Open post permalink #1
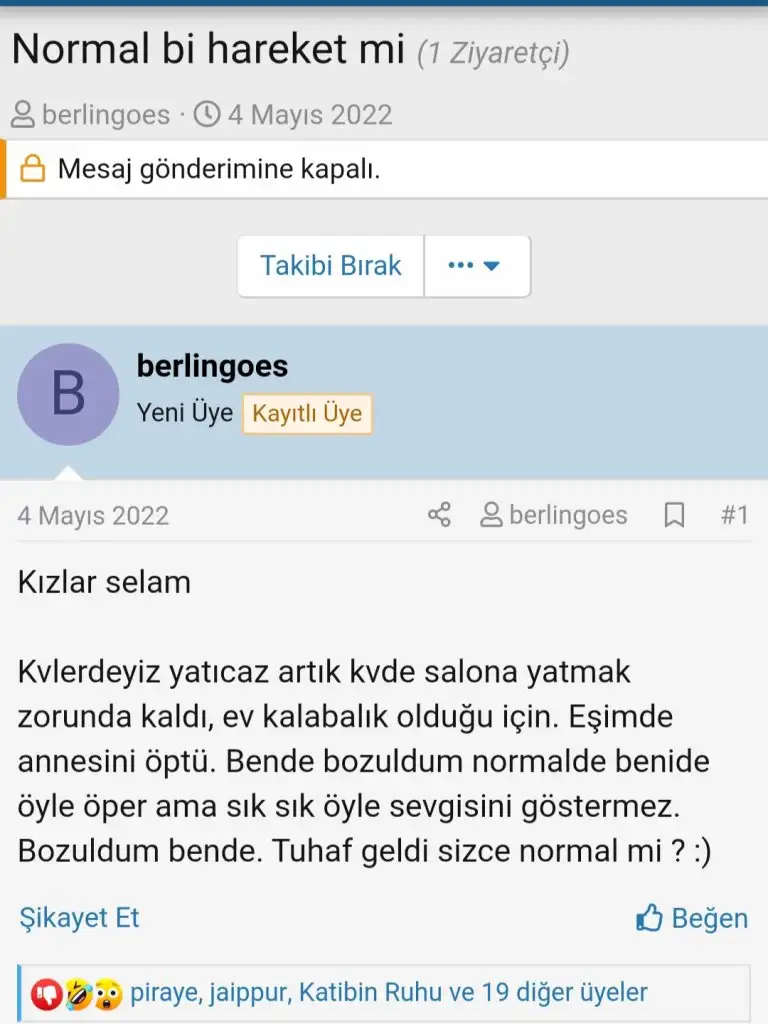Screen dimensions: 768x1024 pos(734,515)
